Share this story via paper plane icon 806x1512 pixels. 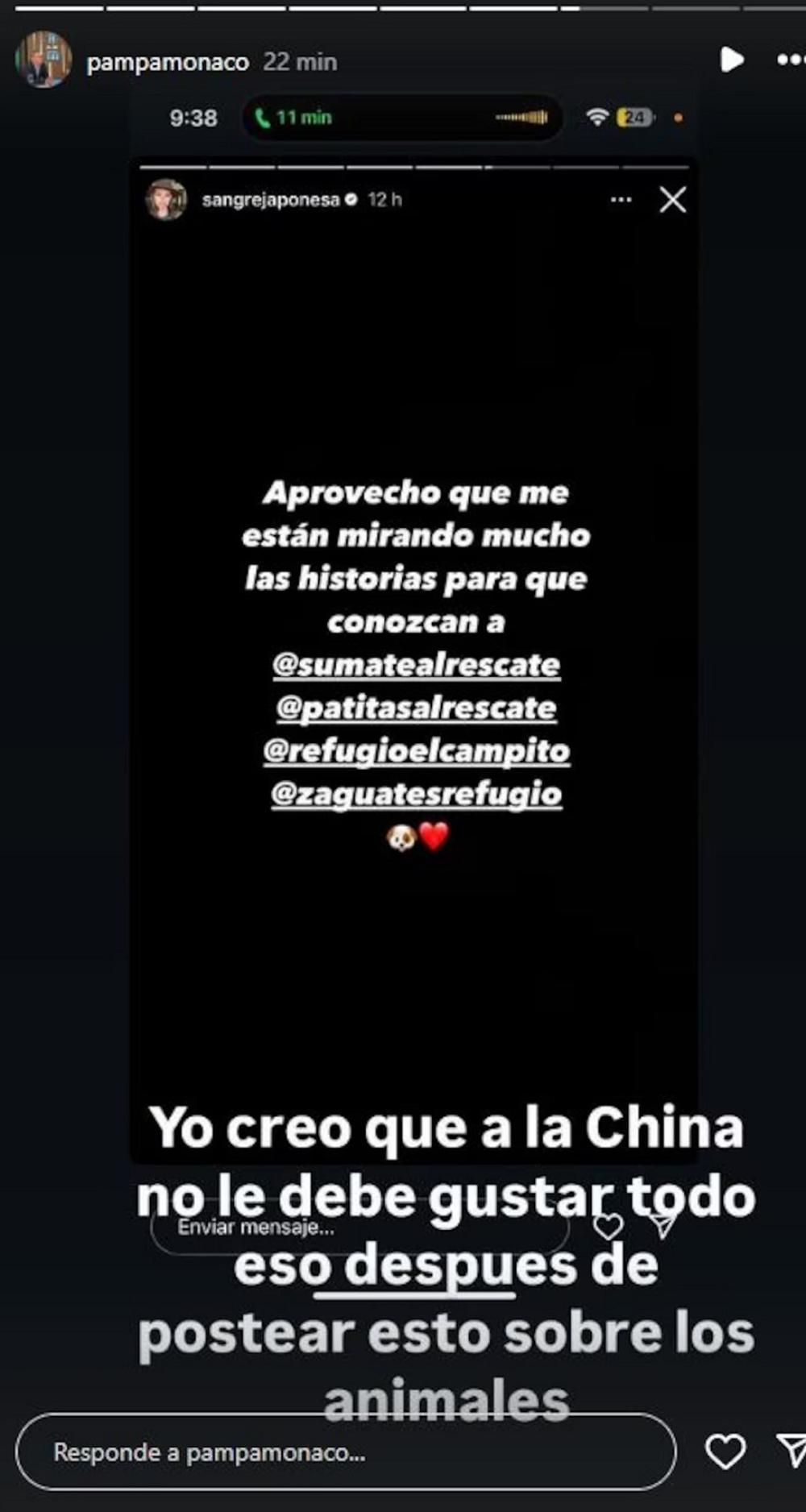click(x=791, y=1451)
